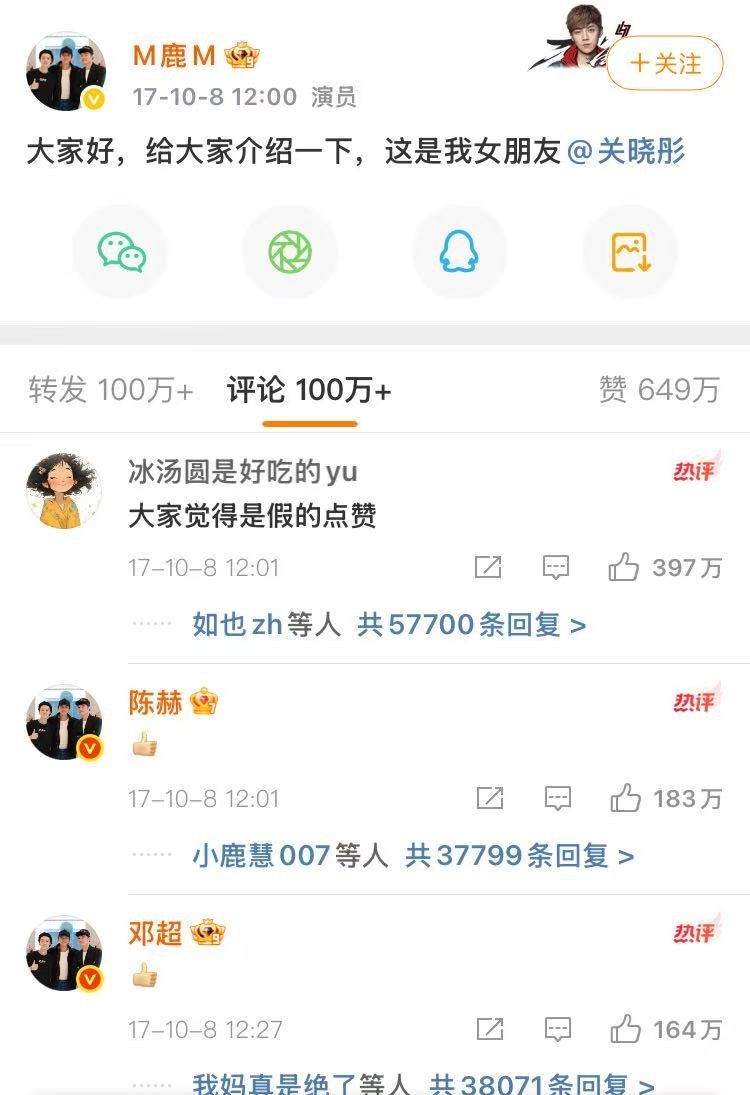Select the 评论 tab
Viewport: 750px width, 1095px height.
tap(309, 390)
